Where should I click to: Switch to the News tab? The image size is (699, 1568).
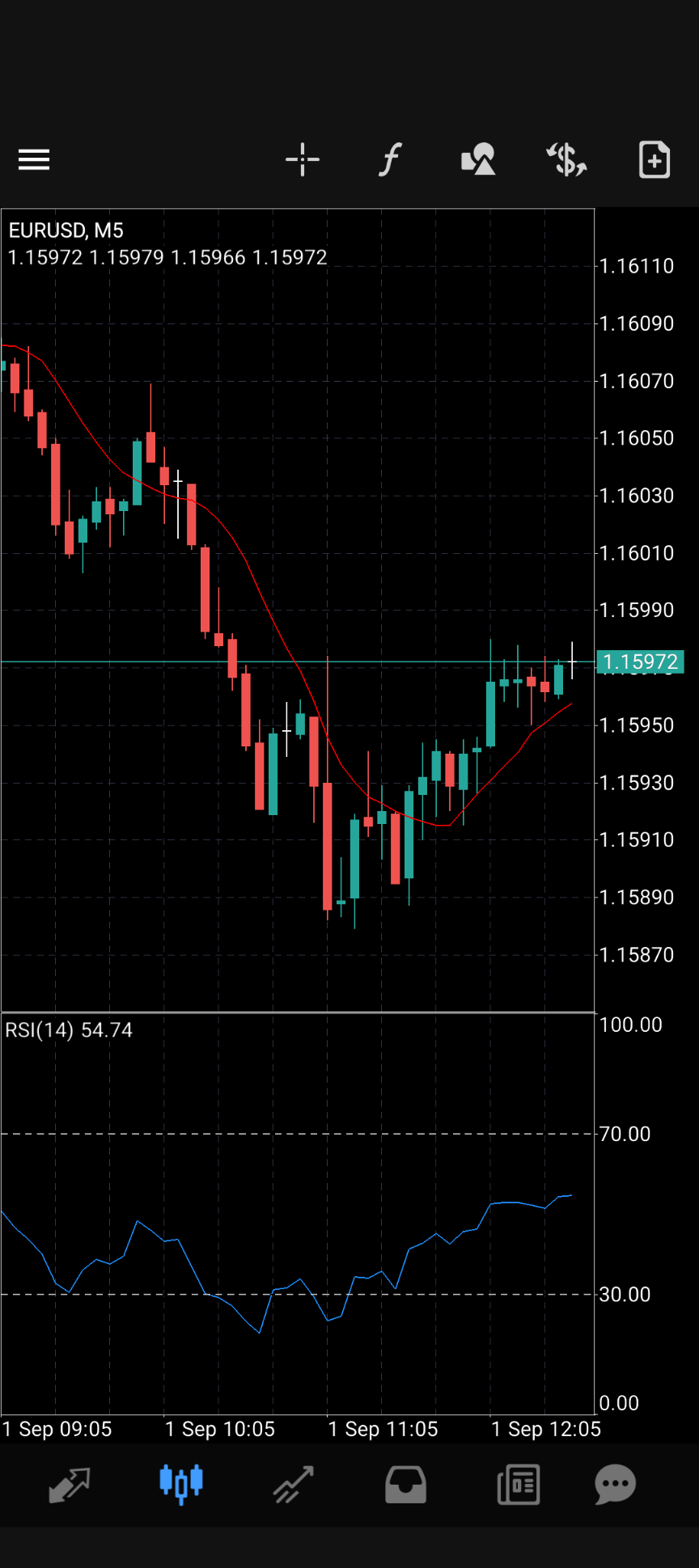tap(519, 1485)
